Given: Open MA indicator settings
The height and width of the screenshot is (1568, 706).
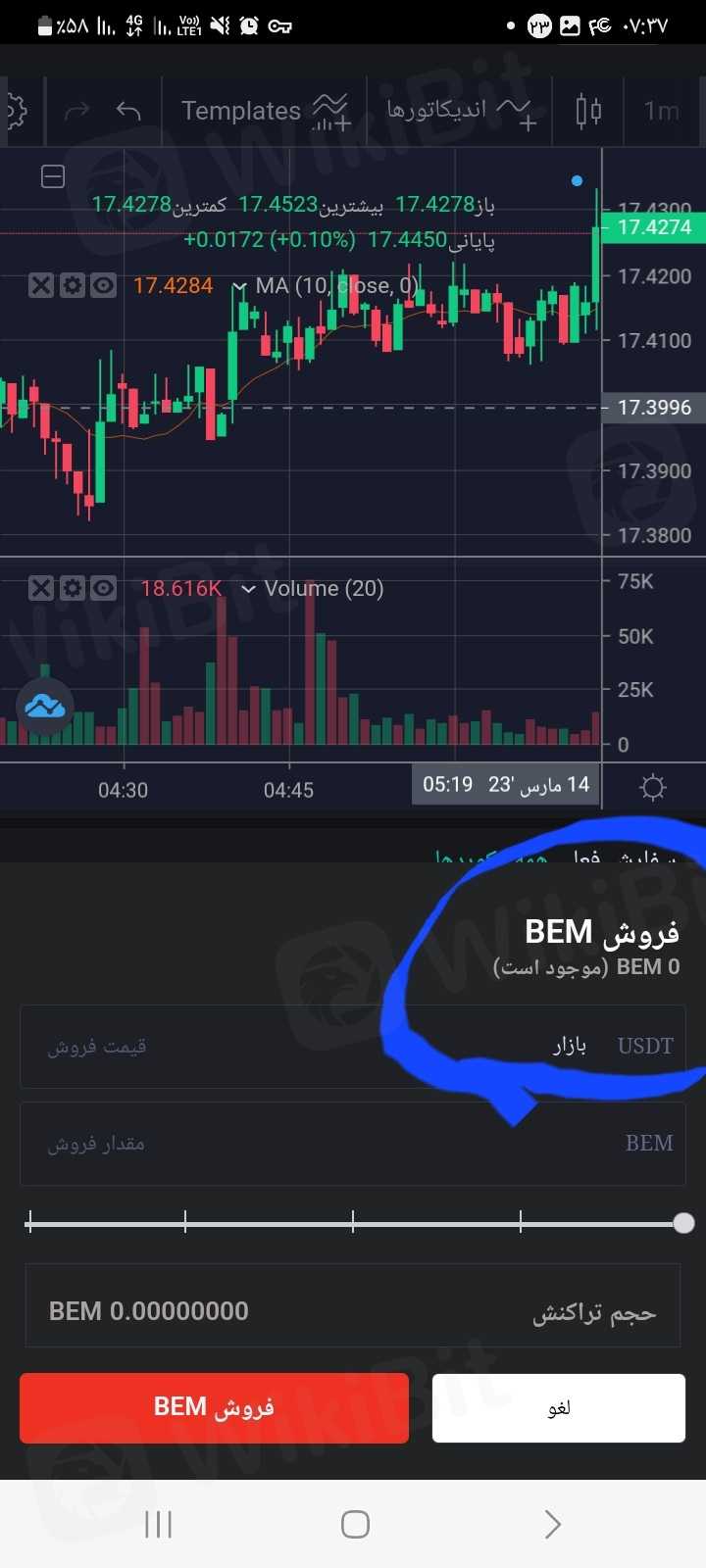Looking at the screenshot, I should coord(72,285).
